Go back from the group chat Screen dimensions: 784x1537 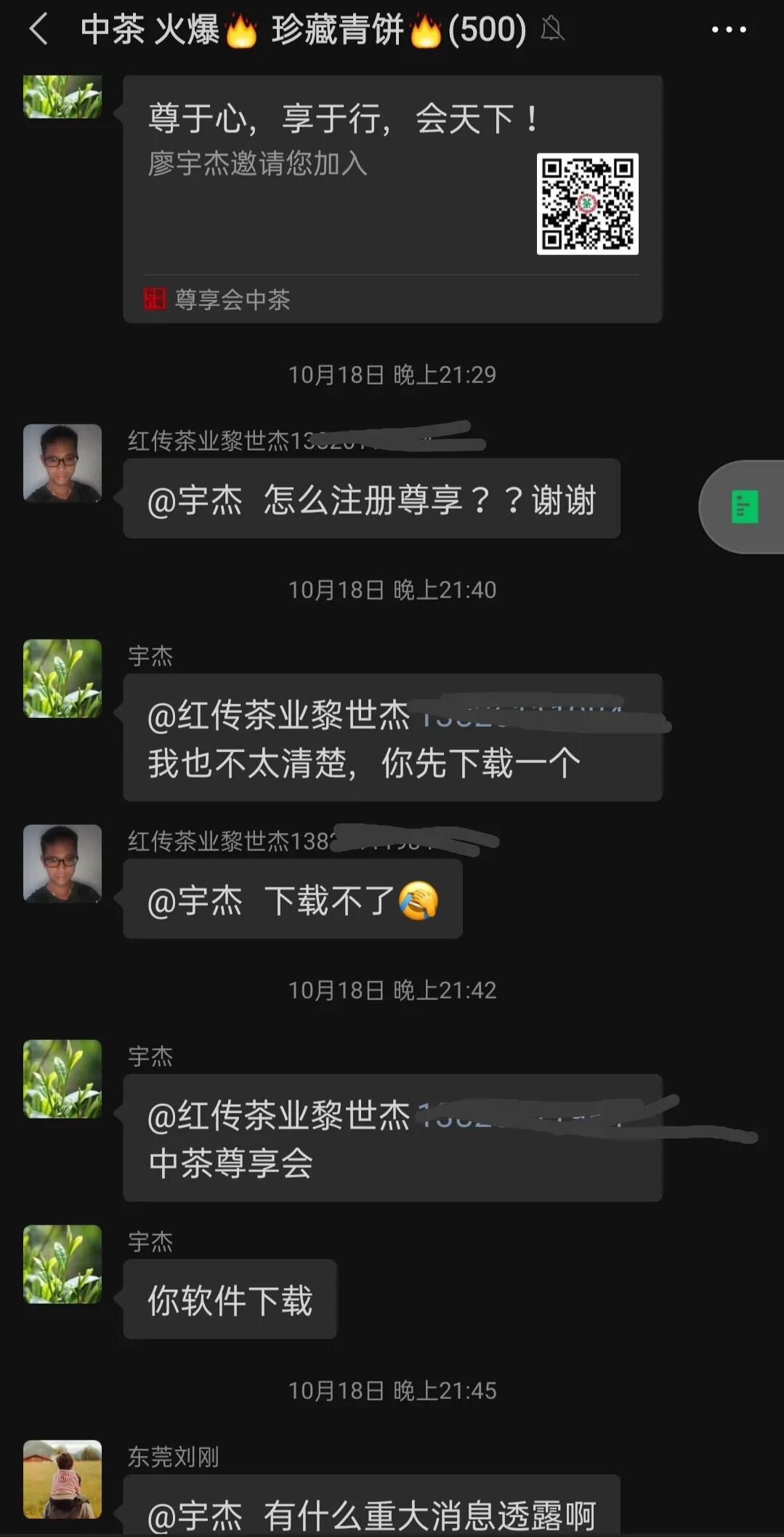coord(39,30)
